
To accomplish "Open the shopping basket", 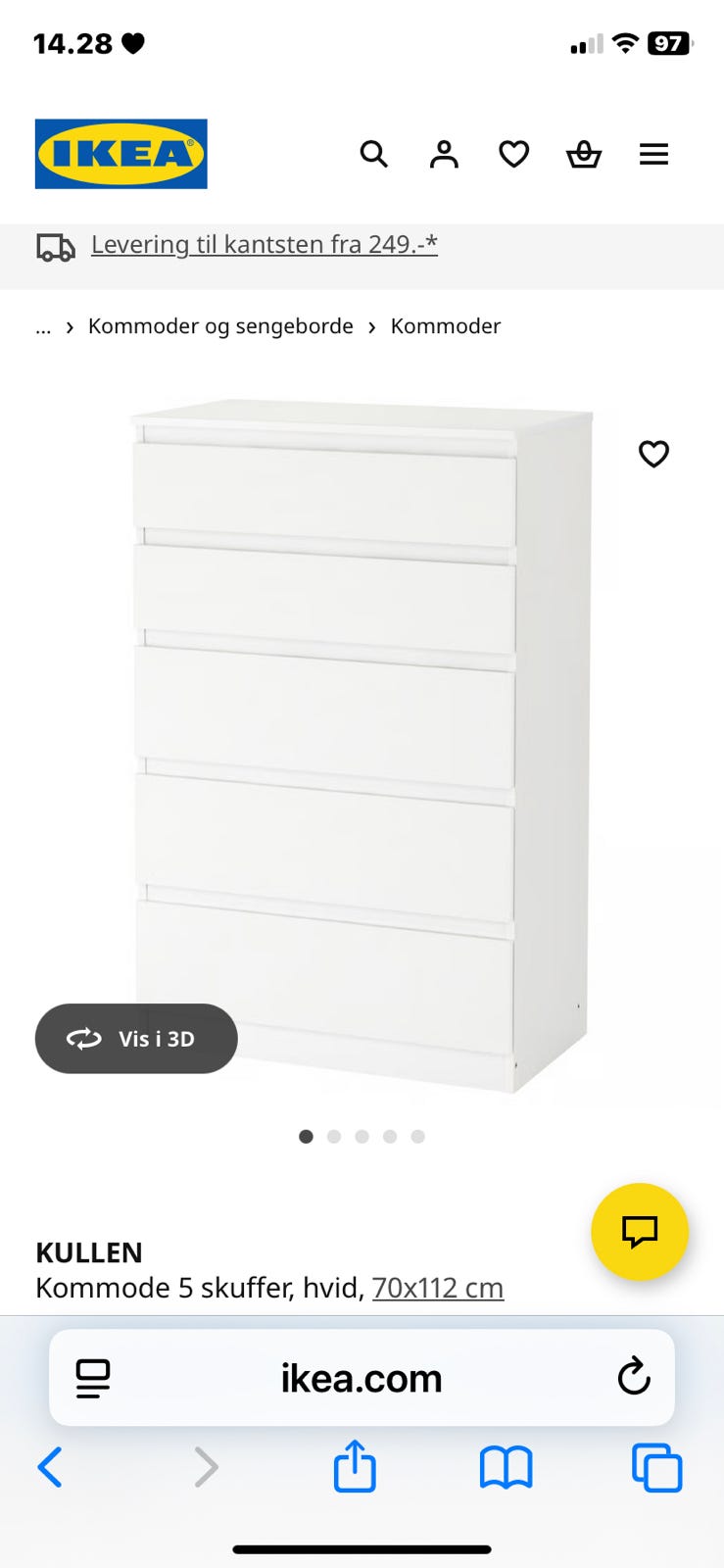I will 584,154.
